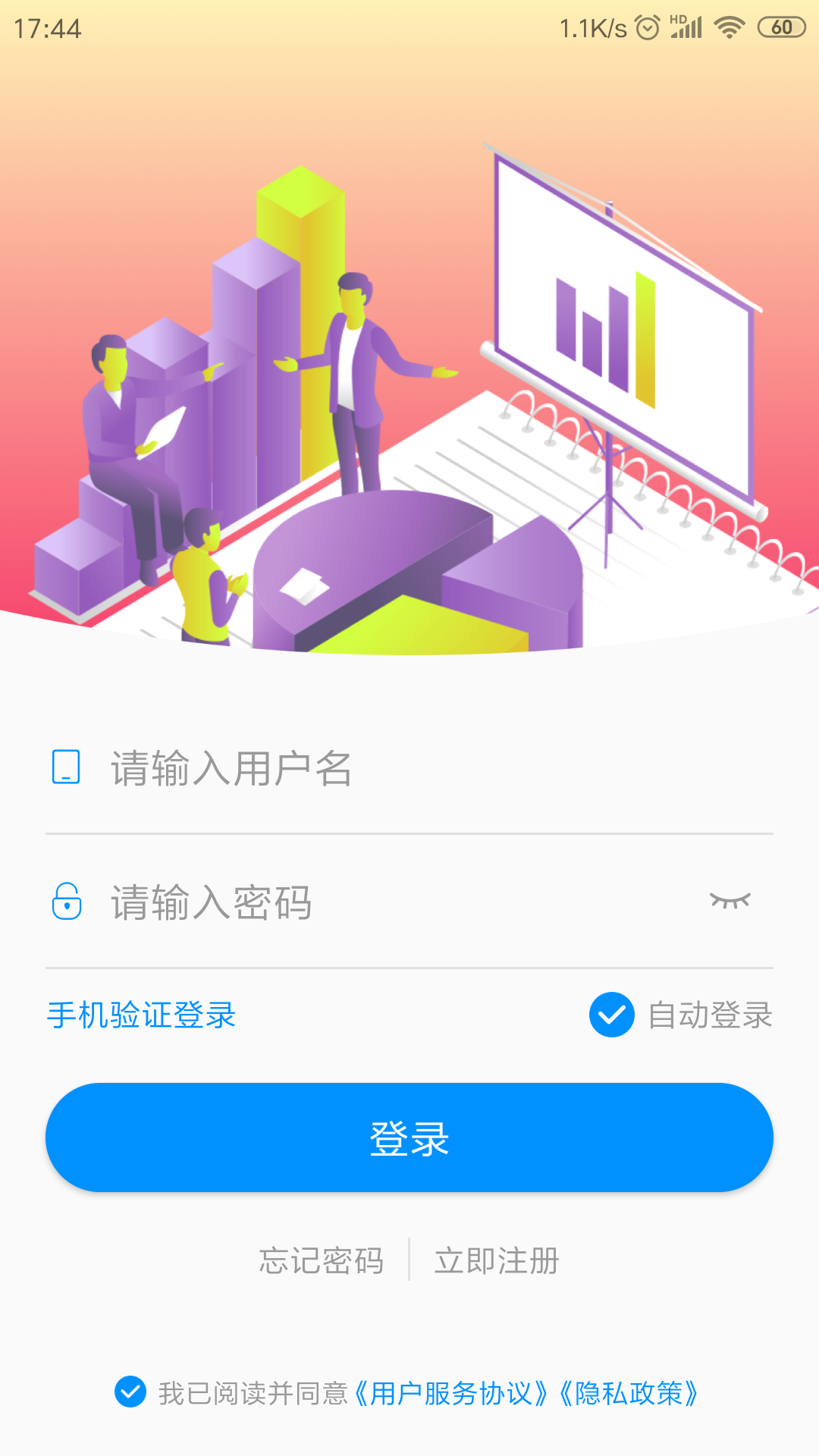This screenshot has height=1456, width=819.
Task: Click the battery indicator showing 60
Action: [x=780, y=25]
